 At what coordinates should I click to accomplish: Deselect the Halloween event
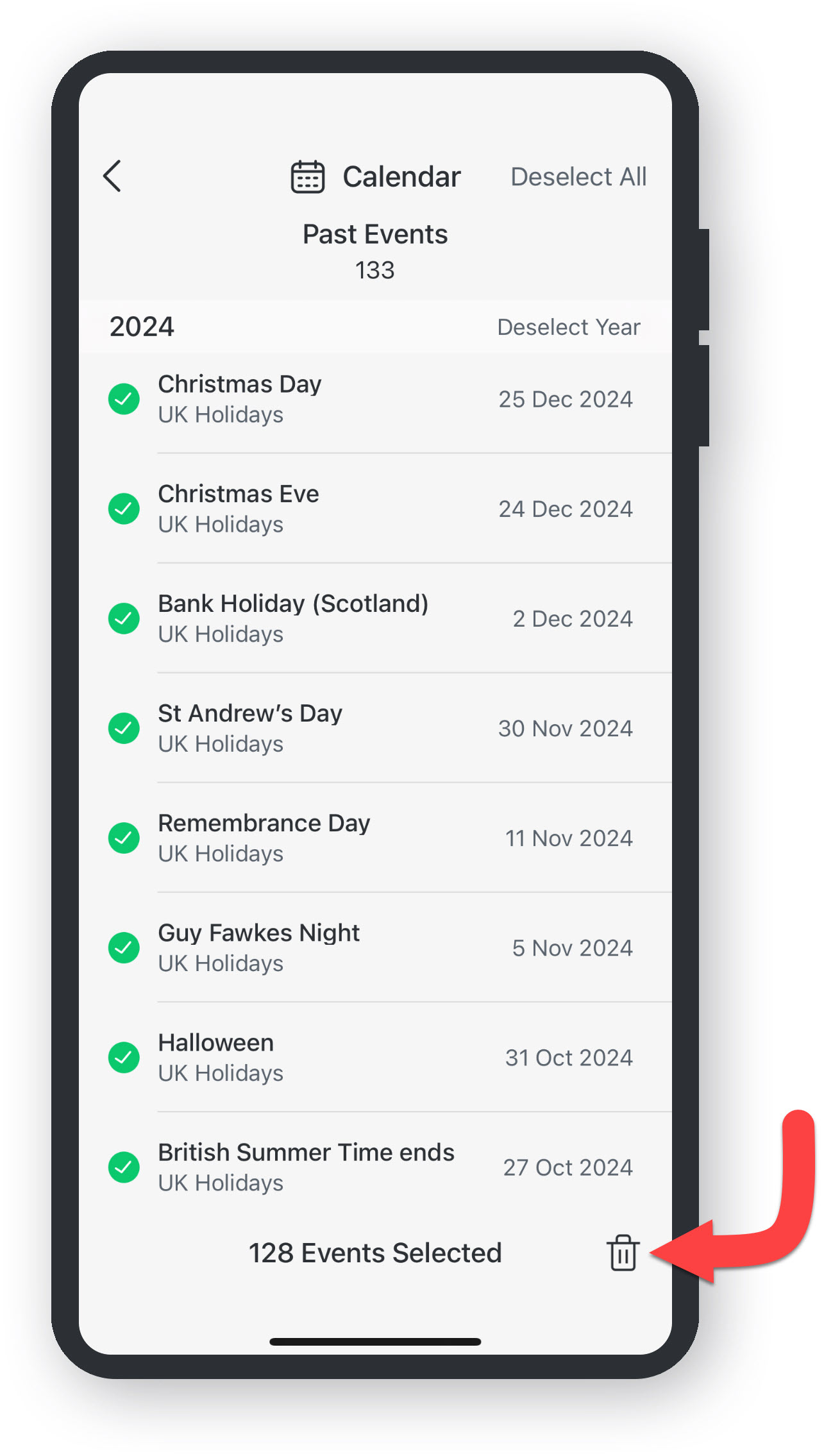point(124,1058)
